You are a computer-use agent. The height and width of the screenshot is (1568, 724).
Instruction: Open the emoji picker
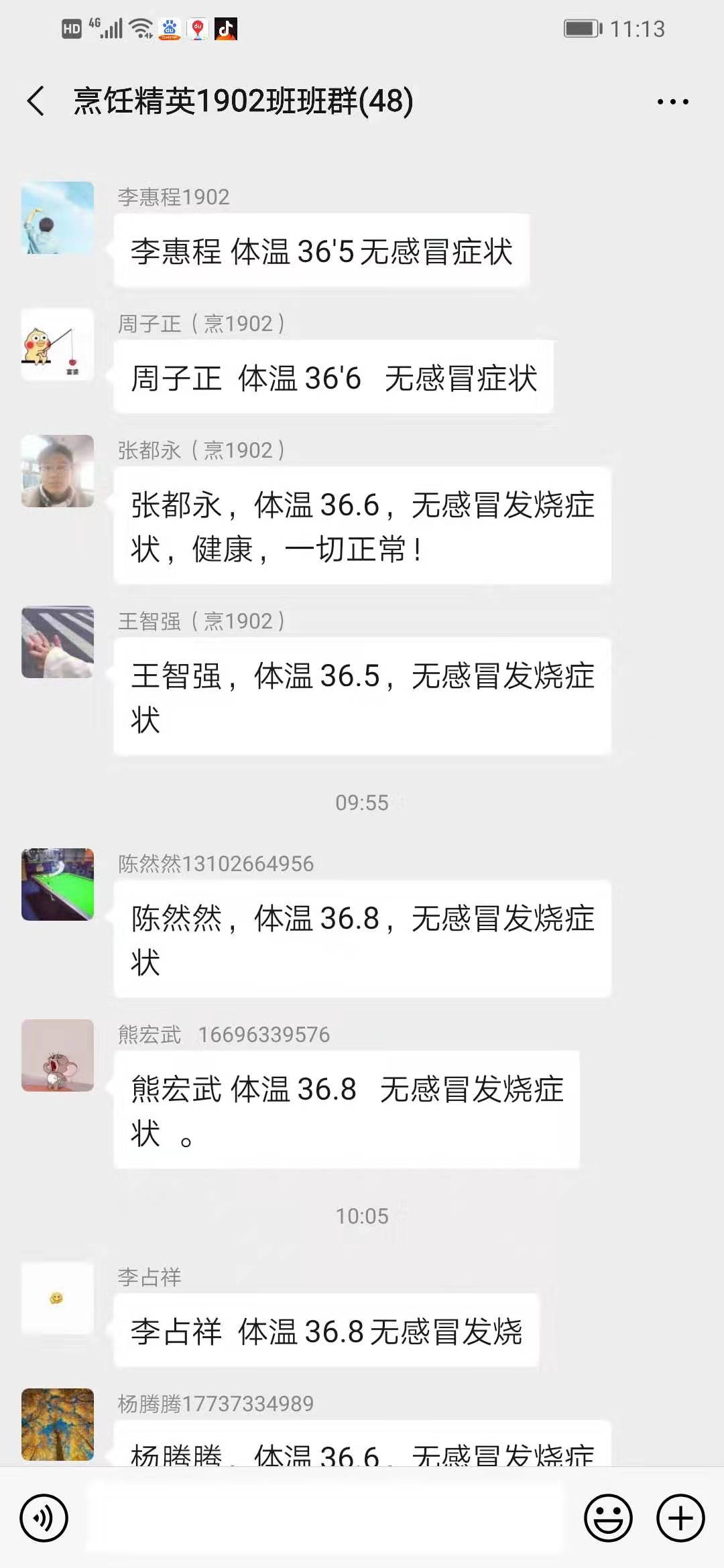[x=608, y=1518]
